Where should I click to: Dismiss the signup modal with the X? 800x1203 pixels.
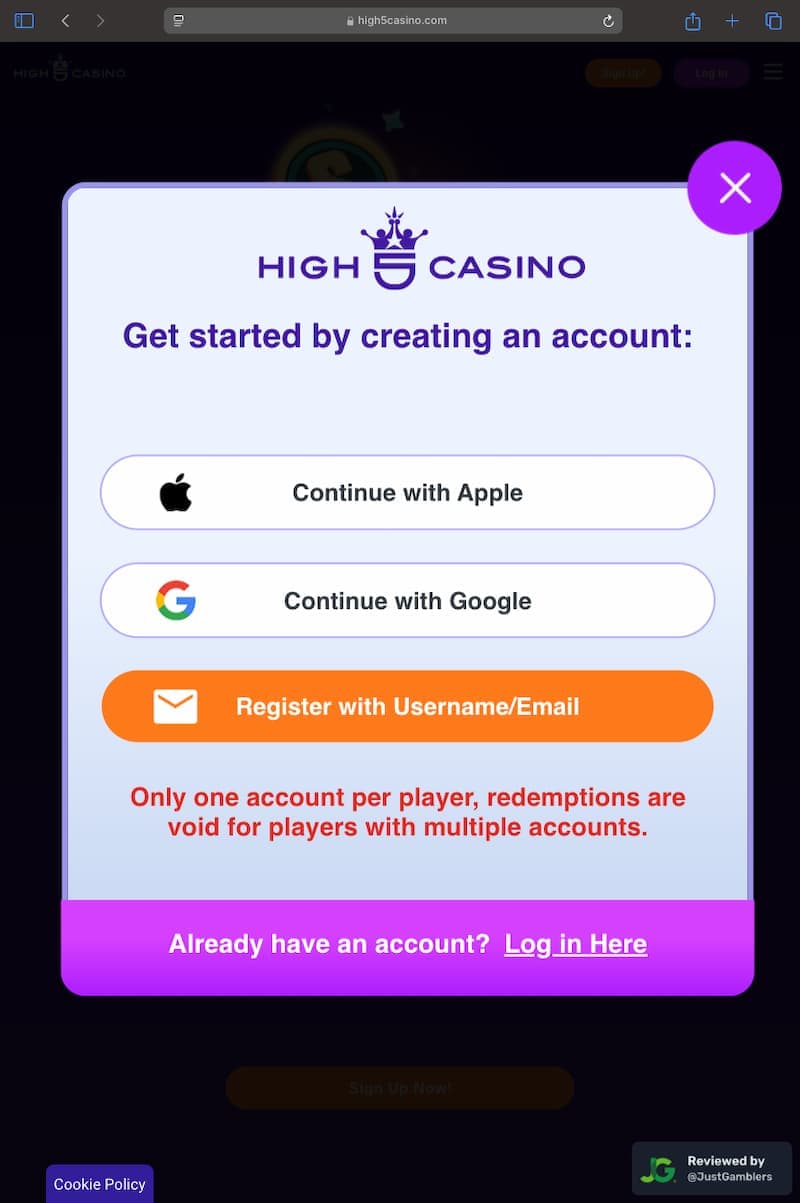pyautogui.click(x=735, y=188)
